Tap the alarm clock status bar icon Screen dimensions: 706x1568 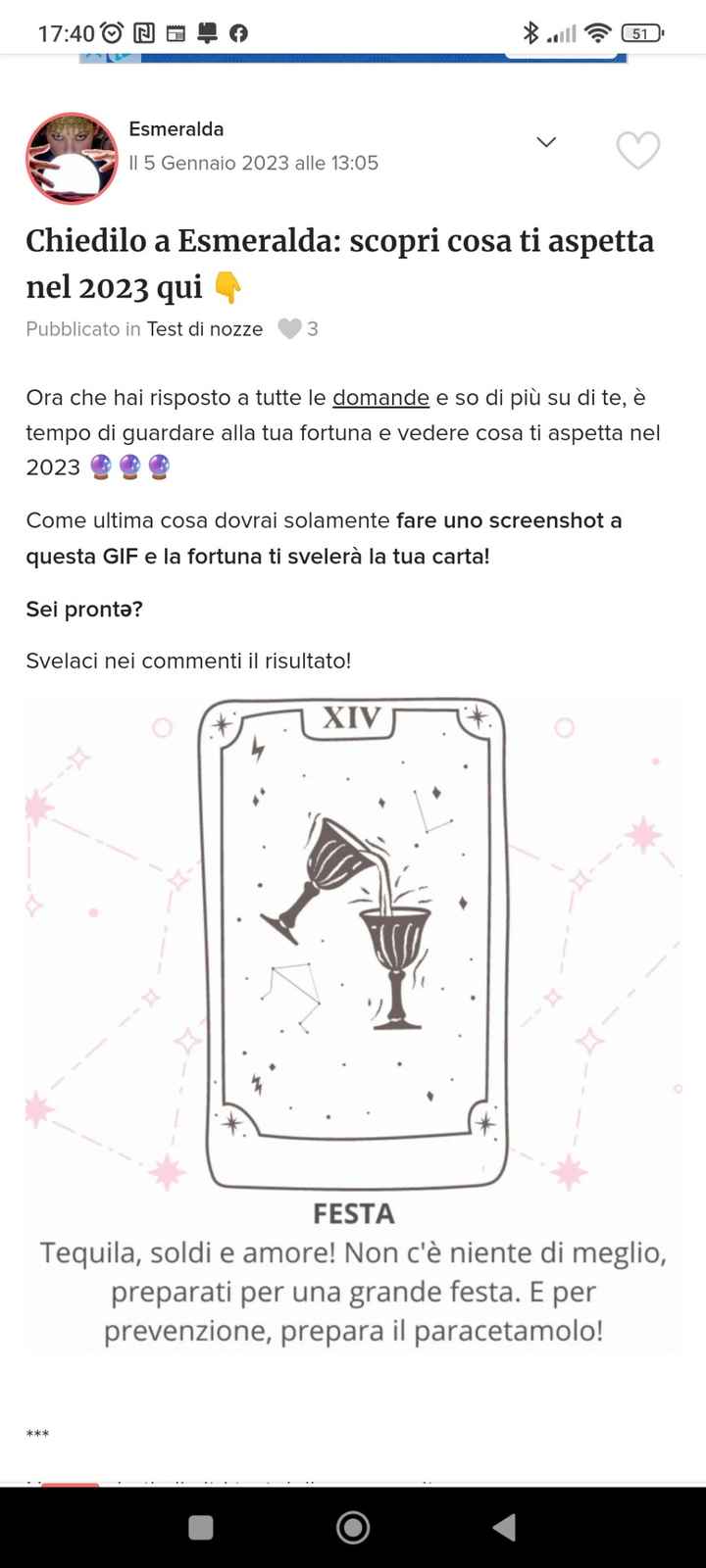(111, 32)
